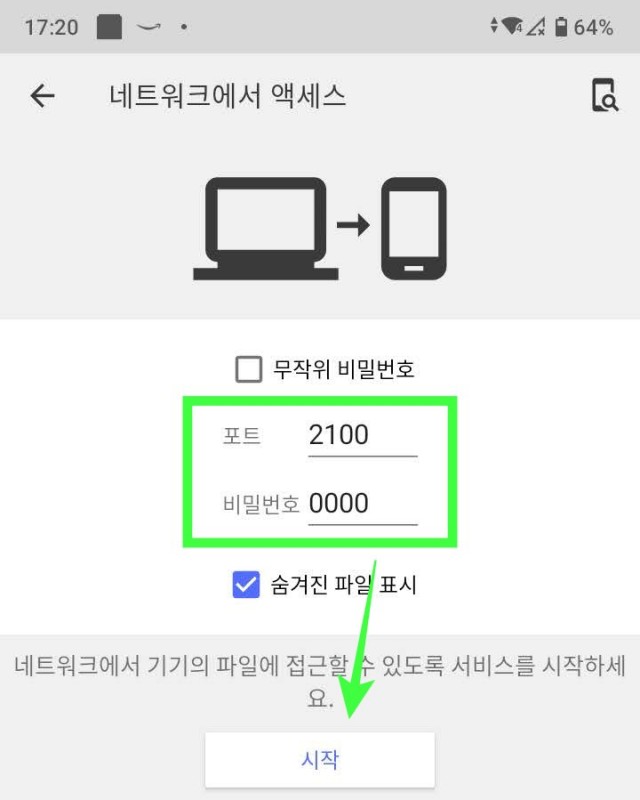Image resolution: width=640 pixels, height=800 pixels.
Task: Enable the 무작위 비밀번호 checkbox
Action: pyautogui.click(x=248, y=370)
